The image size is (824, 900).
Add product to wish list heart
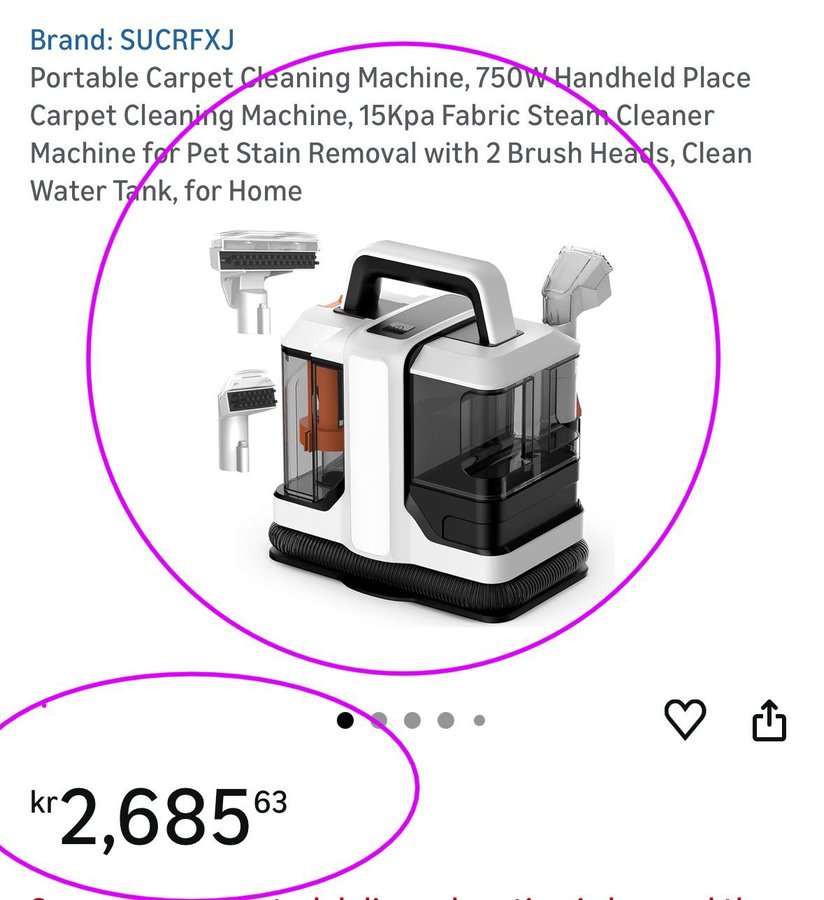pyautogui.click(x=685, y=719)
